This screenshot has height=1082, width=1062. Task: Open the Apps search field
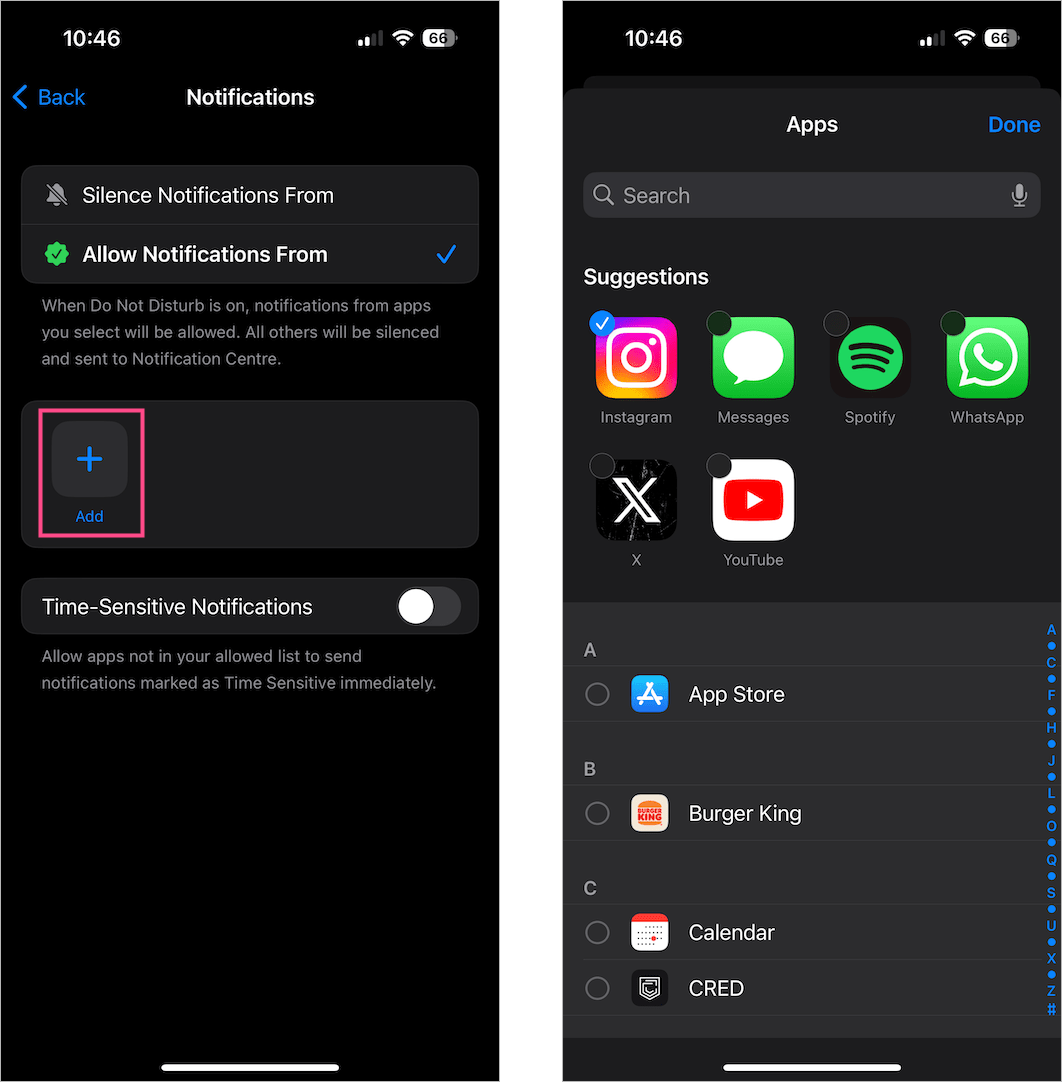click(x=800, y=195)
